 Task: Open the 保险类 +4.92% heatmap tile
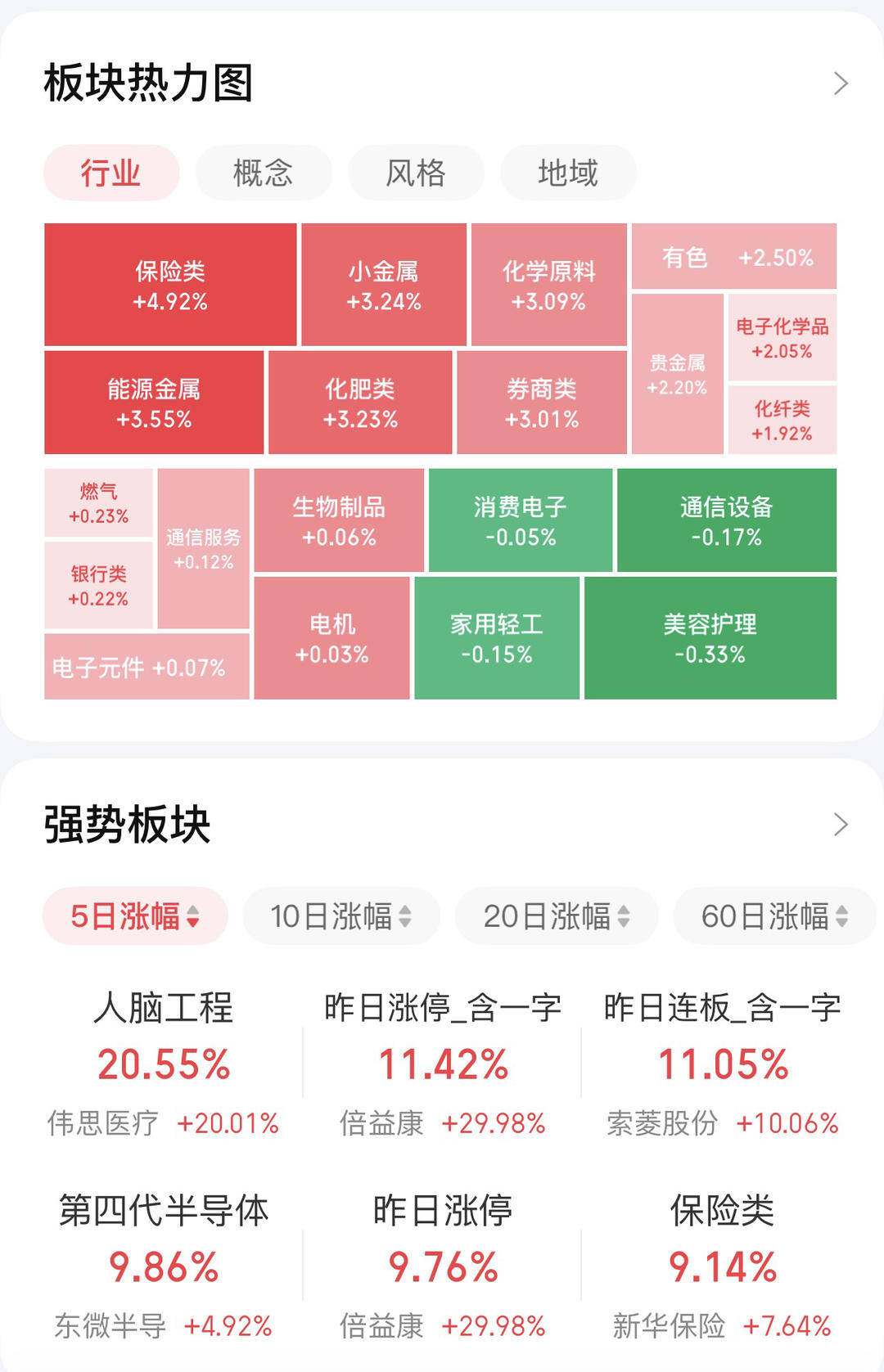tap(170, 285)
